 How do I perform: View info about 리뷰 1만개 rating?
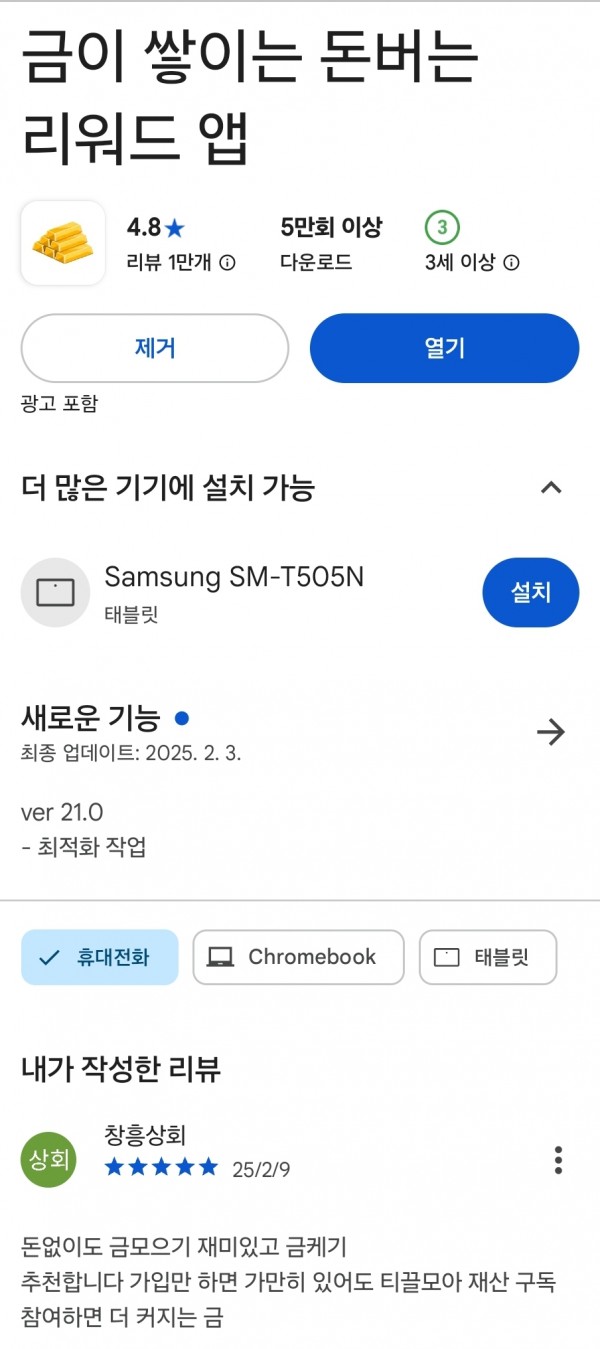[227, 263]
